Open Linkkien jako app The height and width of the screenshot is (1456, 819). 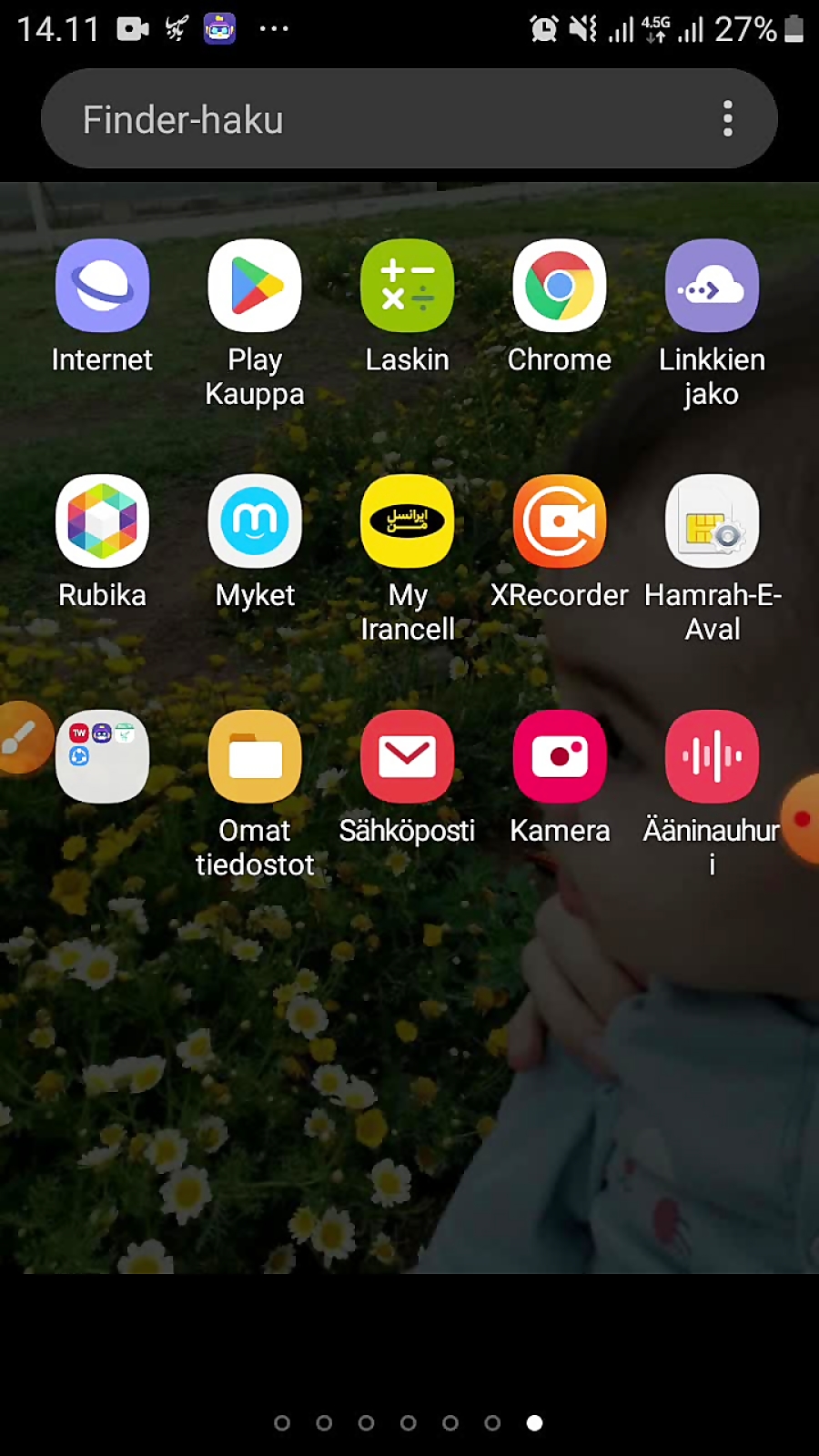712,287
